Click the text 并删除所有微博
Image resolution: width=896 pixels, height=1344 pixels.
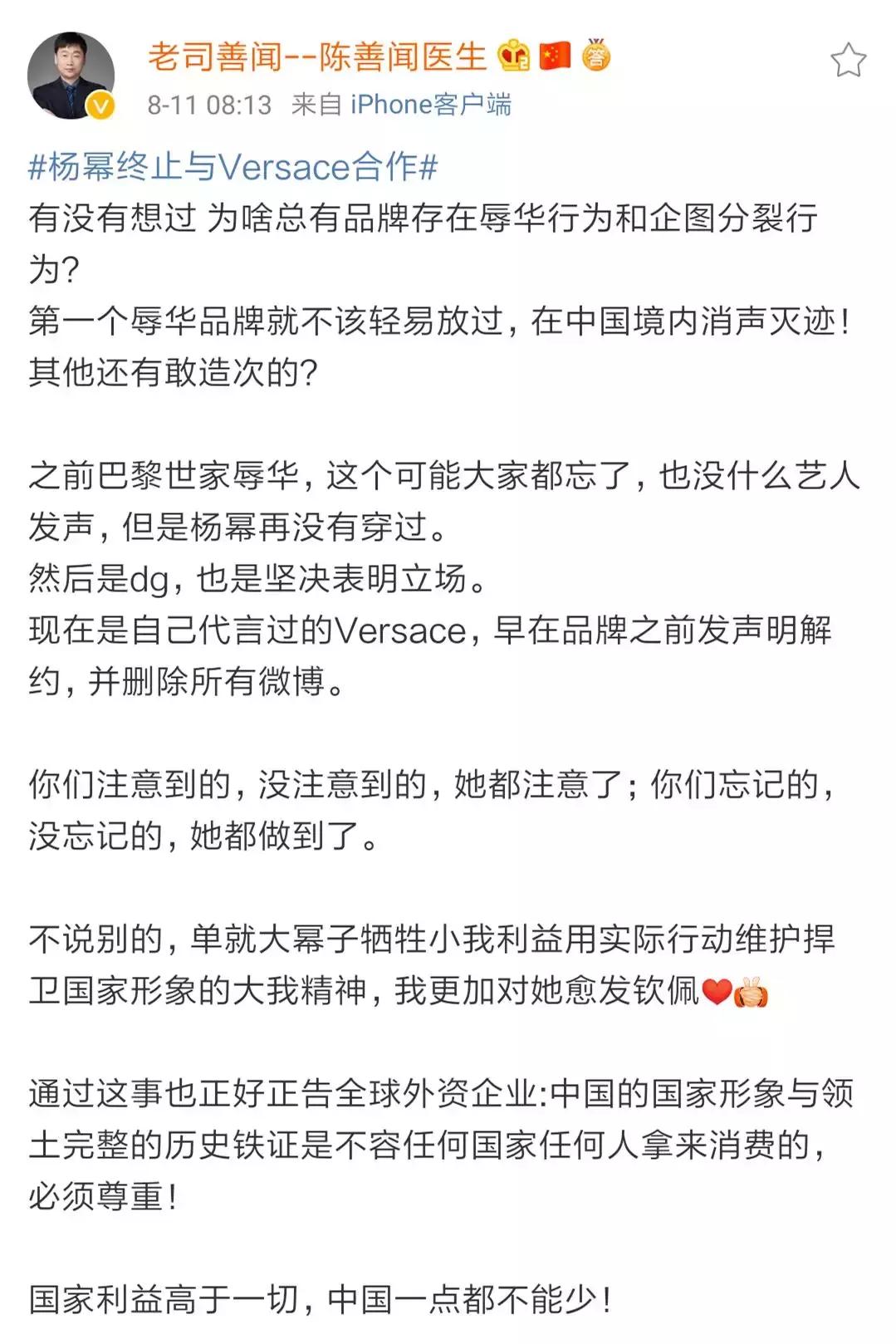[212, 679]
